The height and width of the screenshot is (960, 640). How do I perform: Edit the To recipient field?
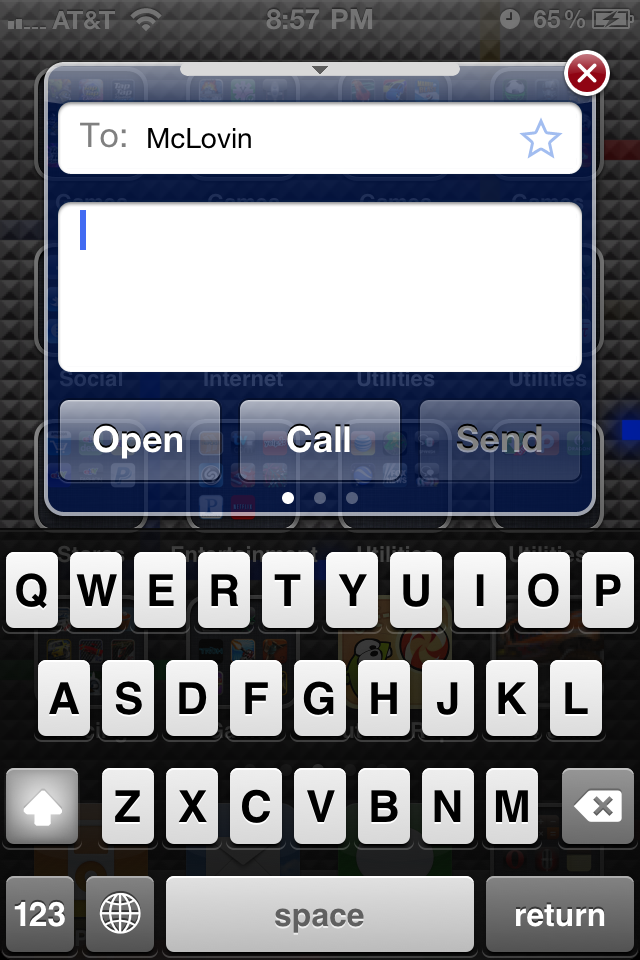pyautogui.click(x=320, y=139)
